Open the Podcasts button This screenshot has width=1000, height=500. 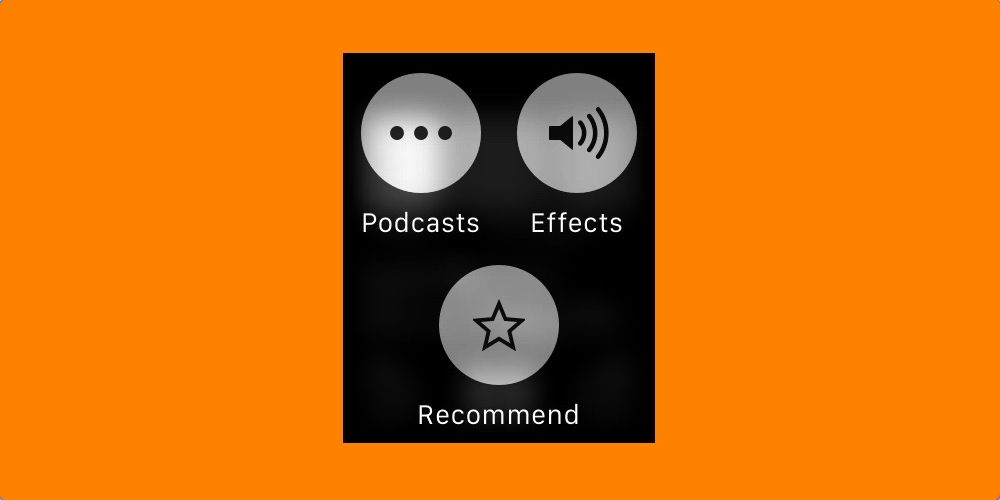coord(421,133)
